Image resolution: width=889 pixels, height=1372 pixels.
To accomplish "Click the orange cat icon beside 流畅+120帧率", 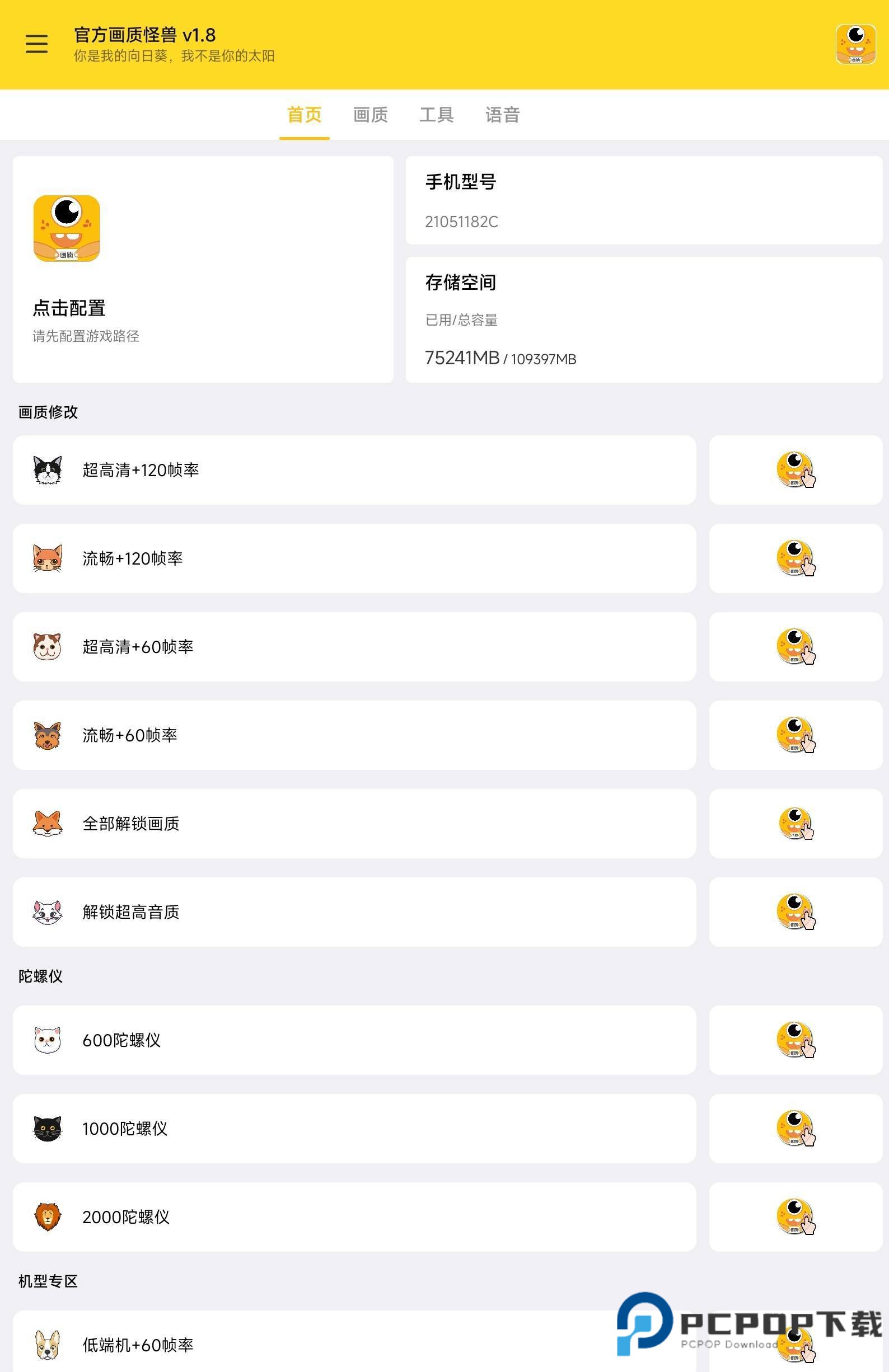I will coord(48,558).
